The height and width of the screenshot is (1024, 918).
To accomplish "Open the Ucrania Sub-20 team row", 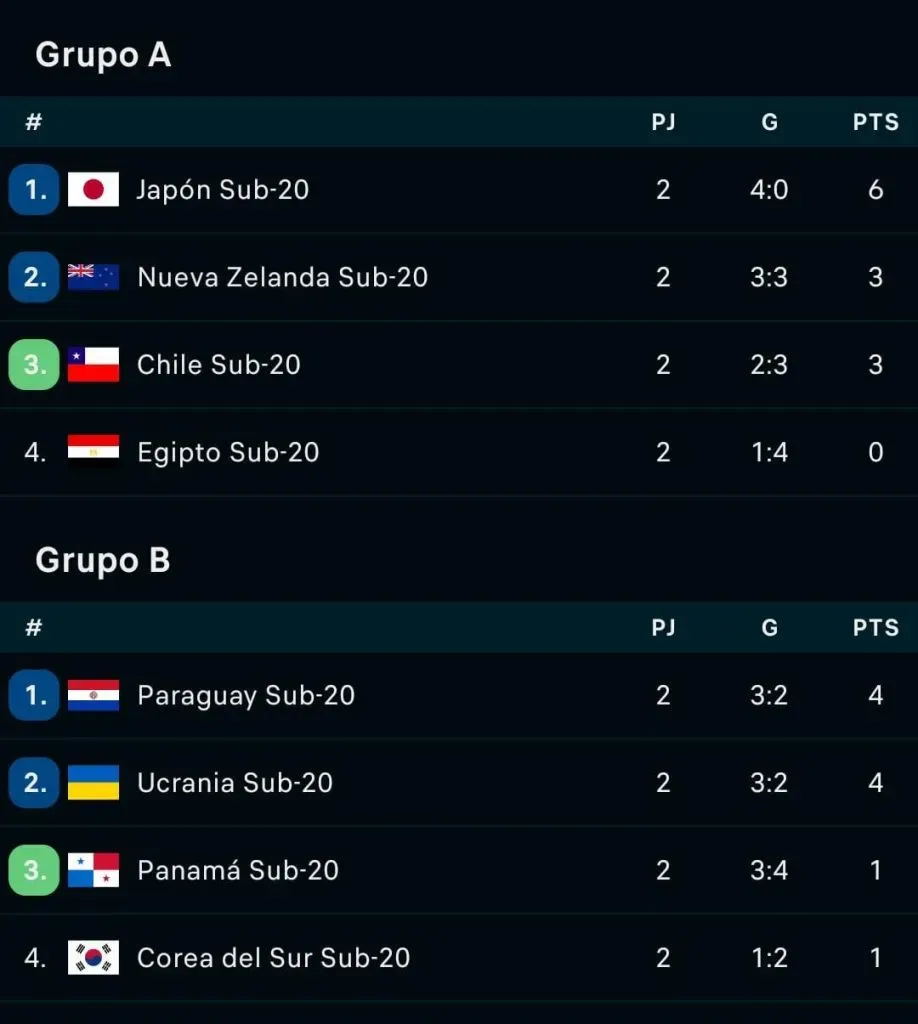I will tap(235, 783).
